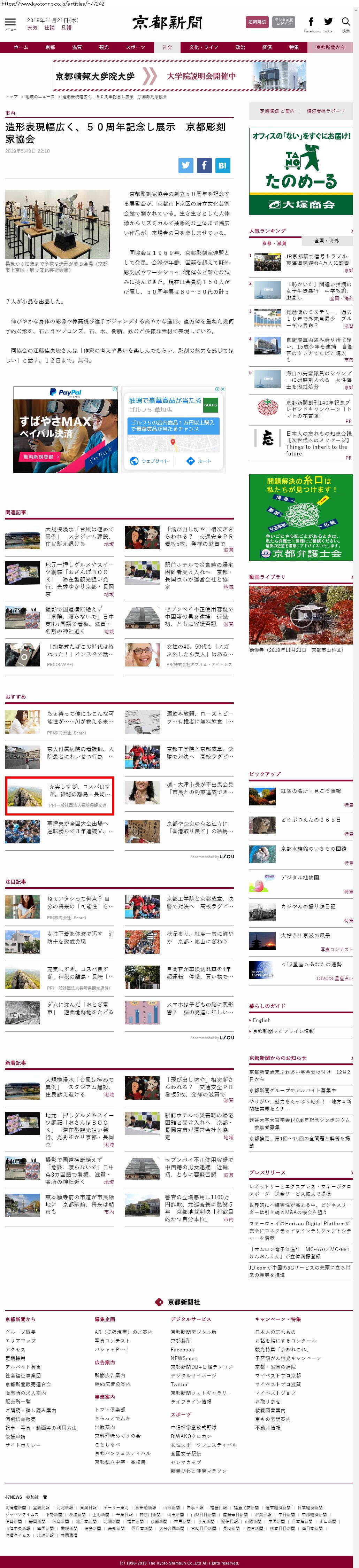Open the search icon

pos(346,23)
